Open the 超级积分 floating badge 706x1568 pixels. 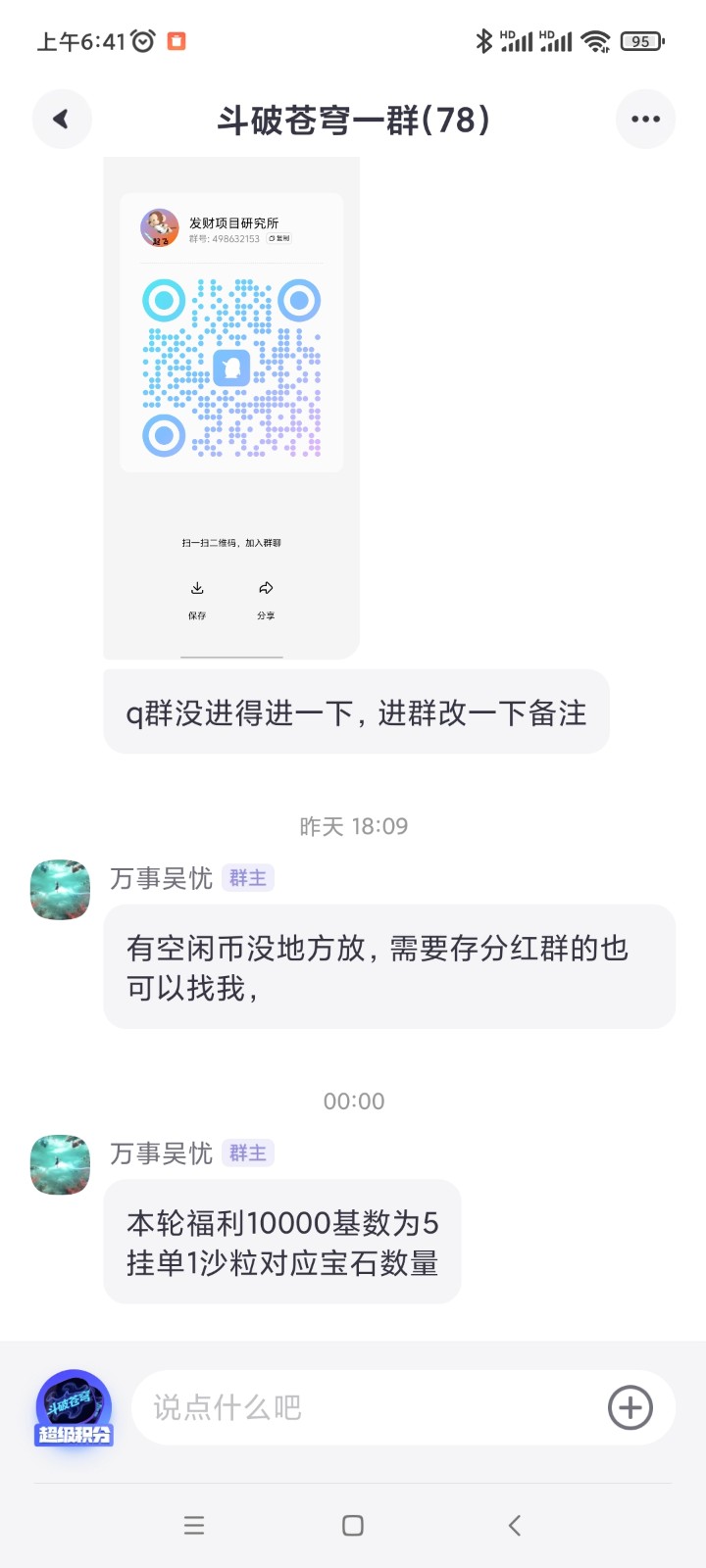[x=73, y=1407]
